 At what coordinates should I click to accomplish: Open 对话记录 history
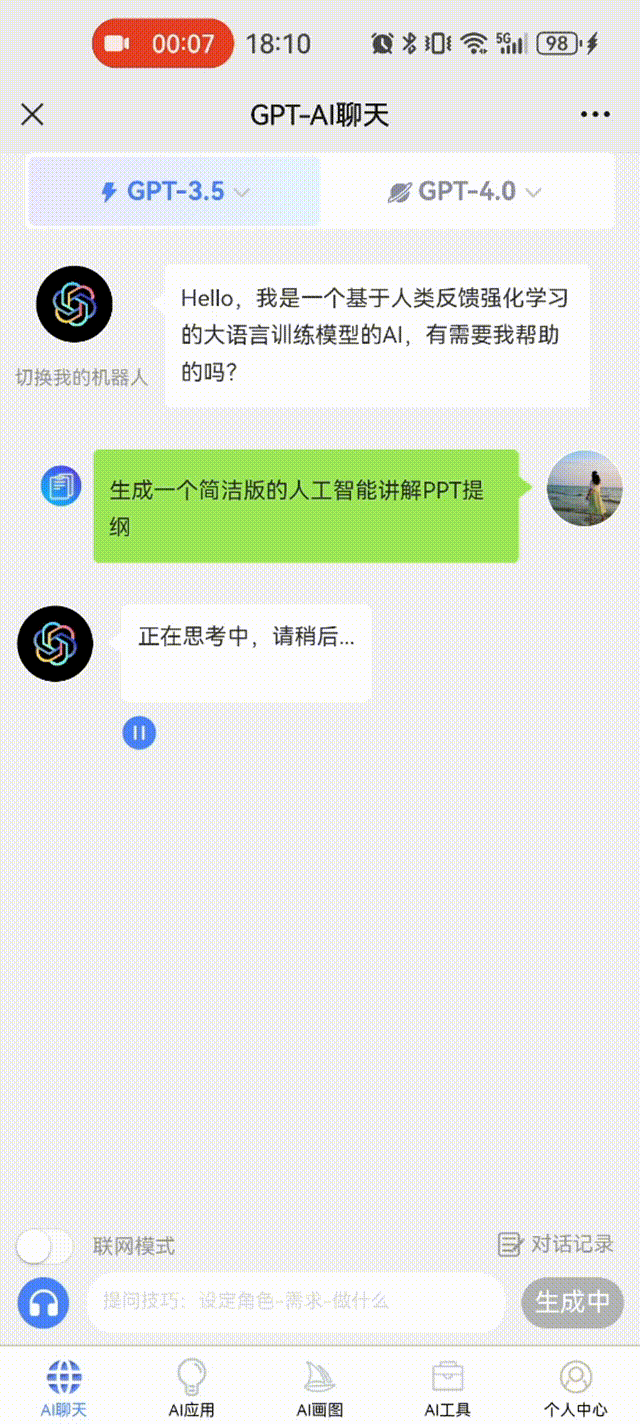556,1244
